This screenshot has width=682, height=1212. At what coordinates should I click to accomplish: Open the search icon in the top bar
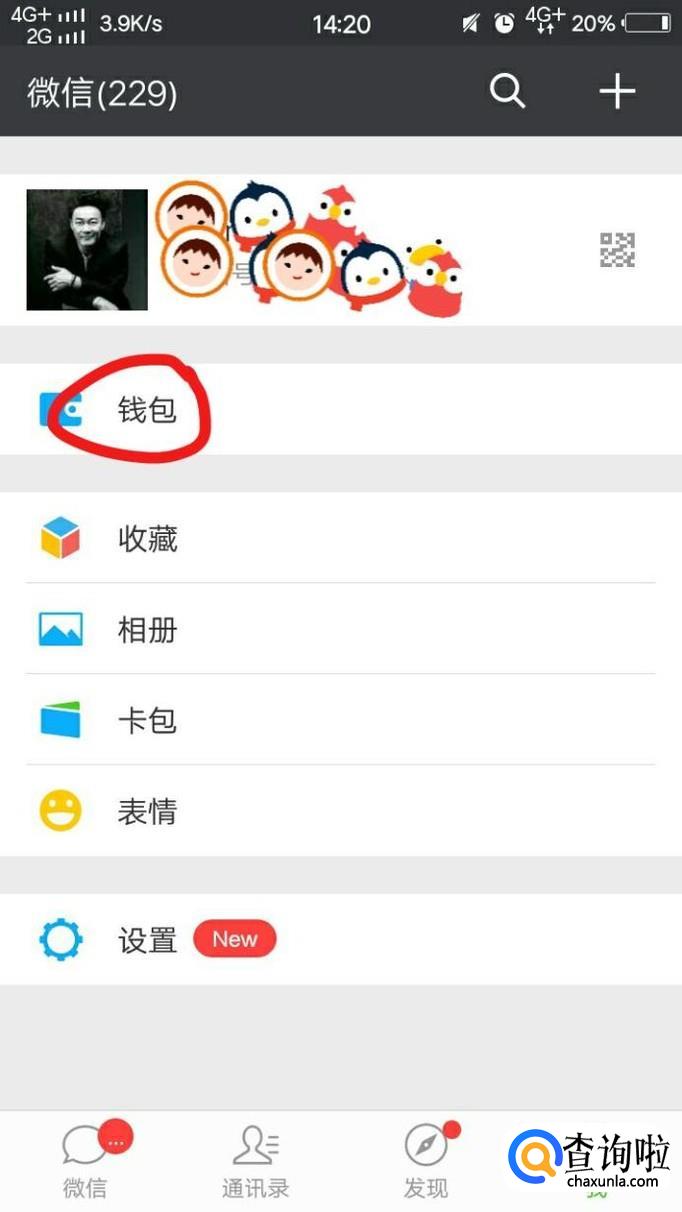click(507, 93)
